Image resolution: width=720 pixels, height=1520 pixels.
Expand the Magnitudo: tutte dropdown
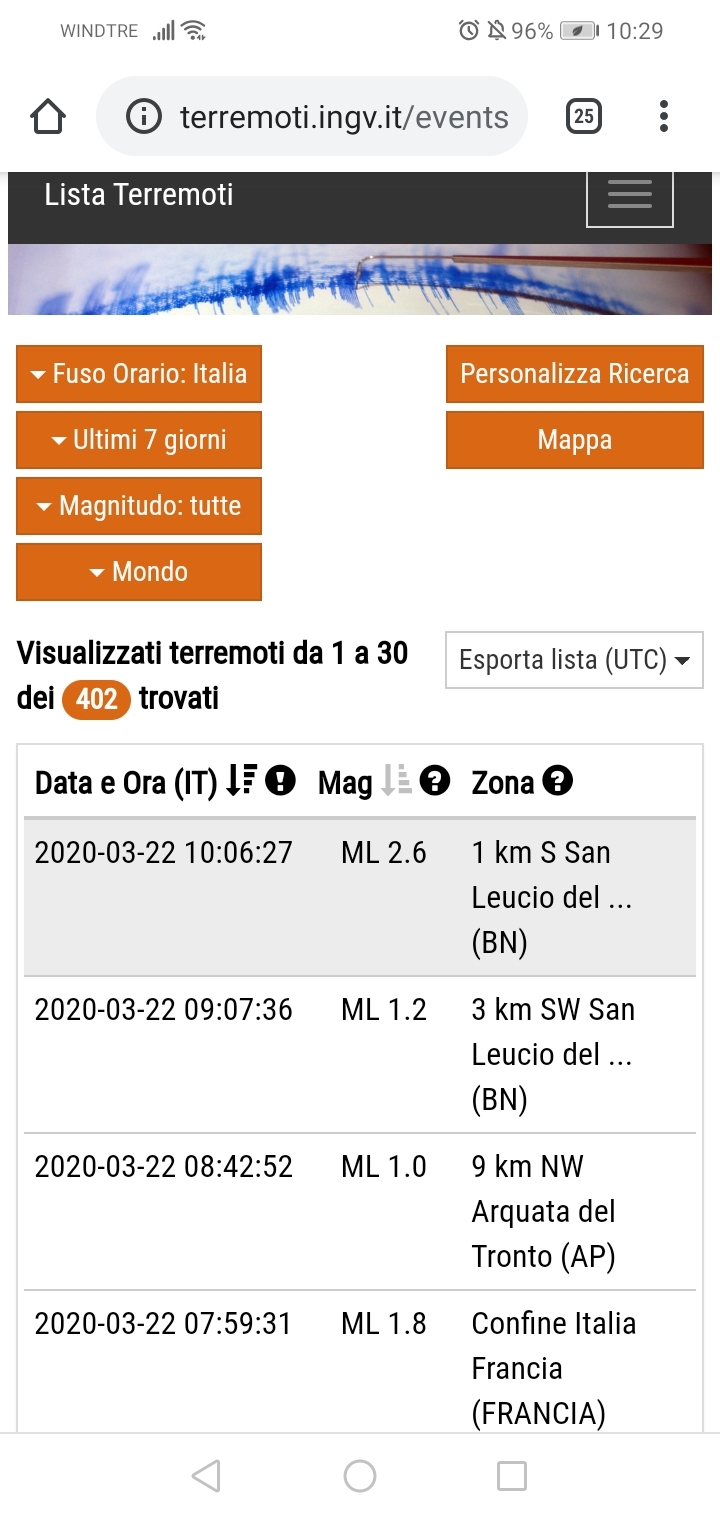(x=139, y=506)
